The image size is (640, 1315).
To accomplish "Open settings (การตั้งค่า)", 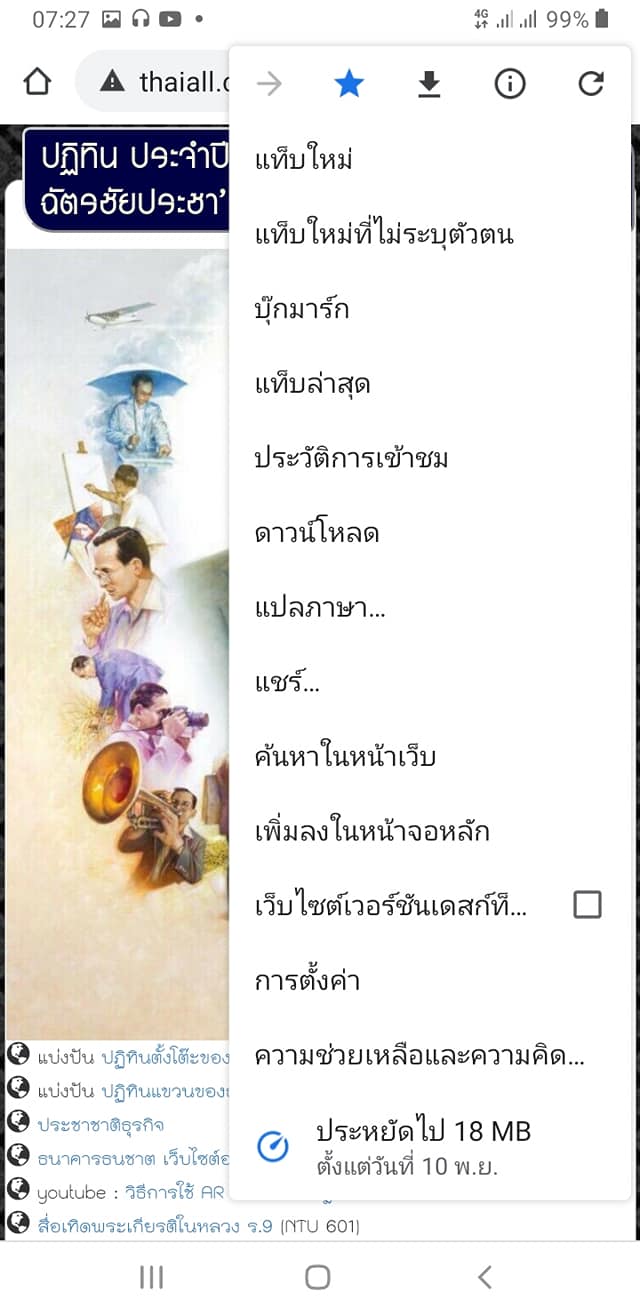I will [x=307, y=980].
